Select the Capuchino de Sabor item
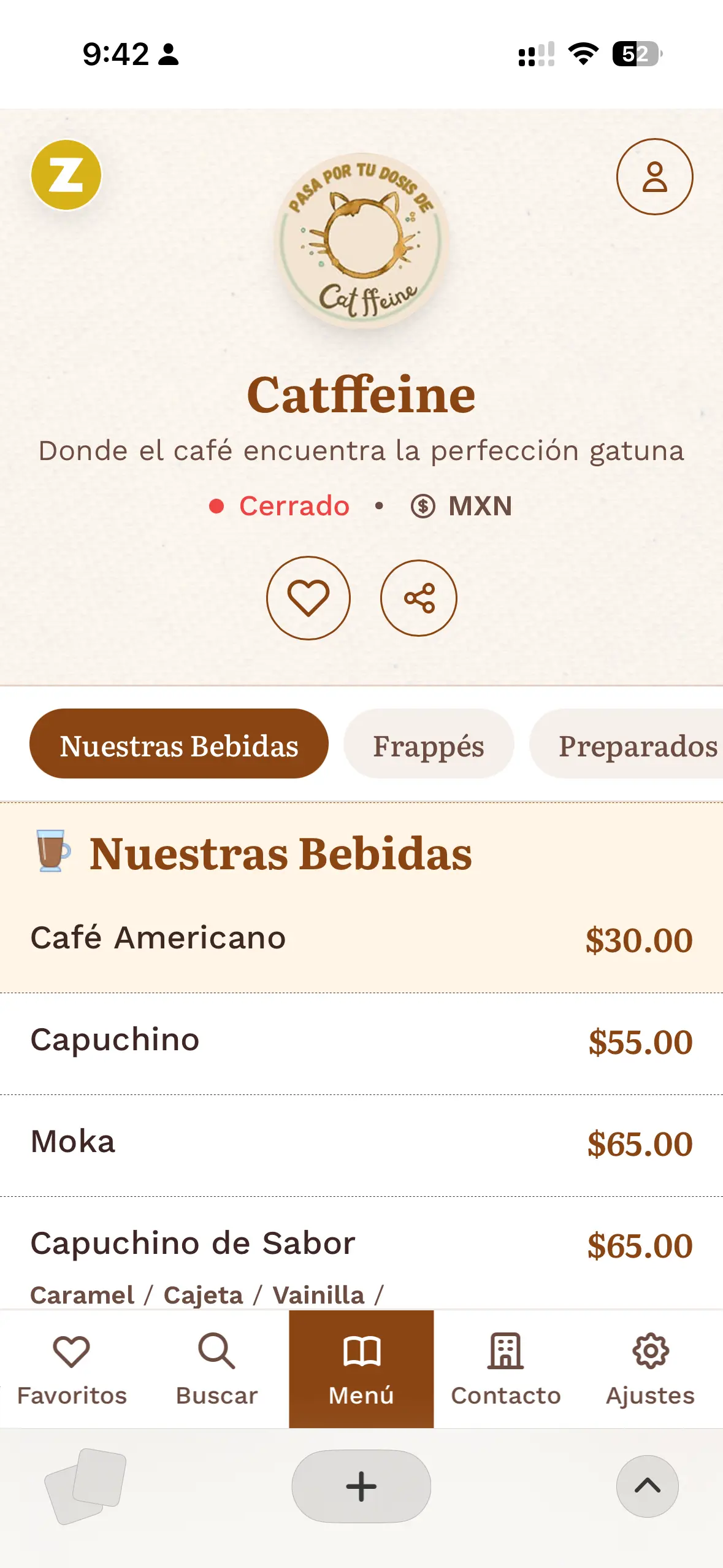Viewport: 723px width, 1568px height. coord(361,1245)
